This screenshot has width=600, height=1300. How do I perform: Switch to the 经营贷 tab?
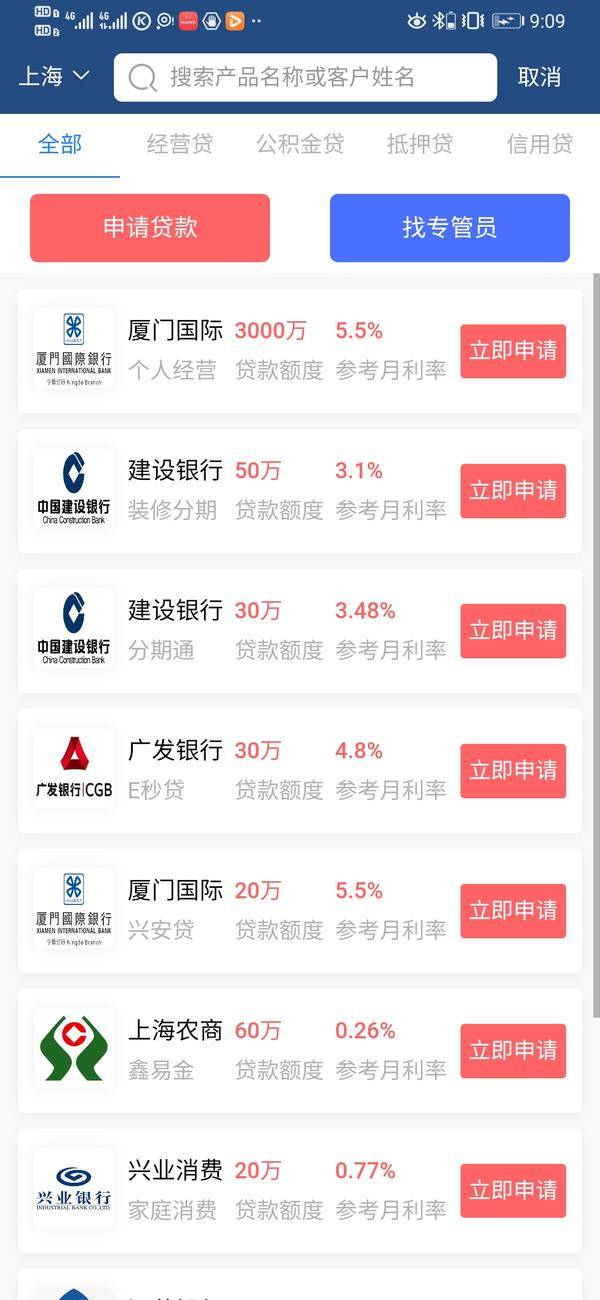tap(180, 144)
